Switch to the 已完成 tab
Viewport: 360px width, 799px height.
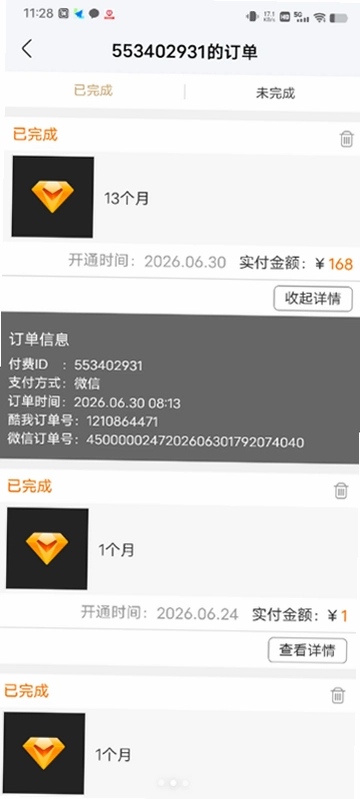pos(93,91)
